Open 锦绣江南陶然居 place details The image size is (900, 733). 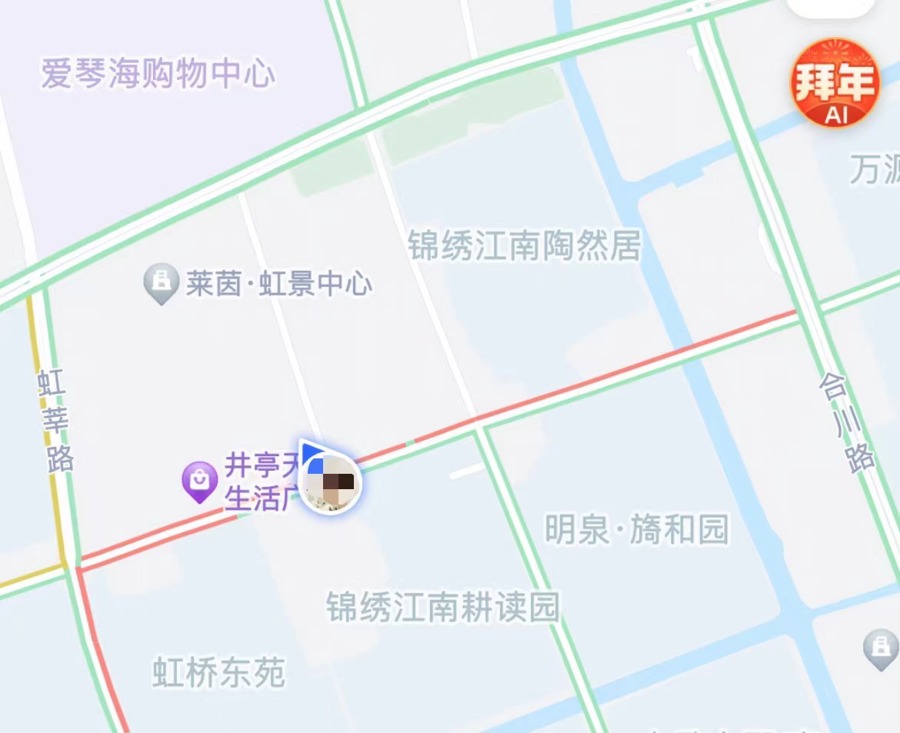[x=524, y=245]
